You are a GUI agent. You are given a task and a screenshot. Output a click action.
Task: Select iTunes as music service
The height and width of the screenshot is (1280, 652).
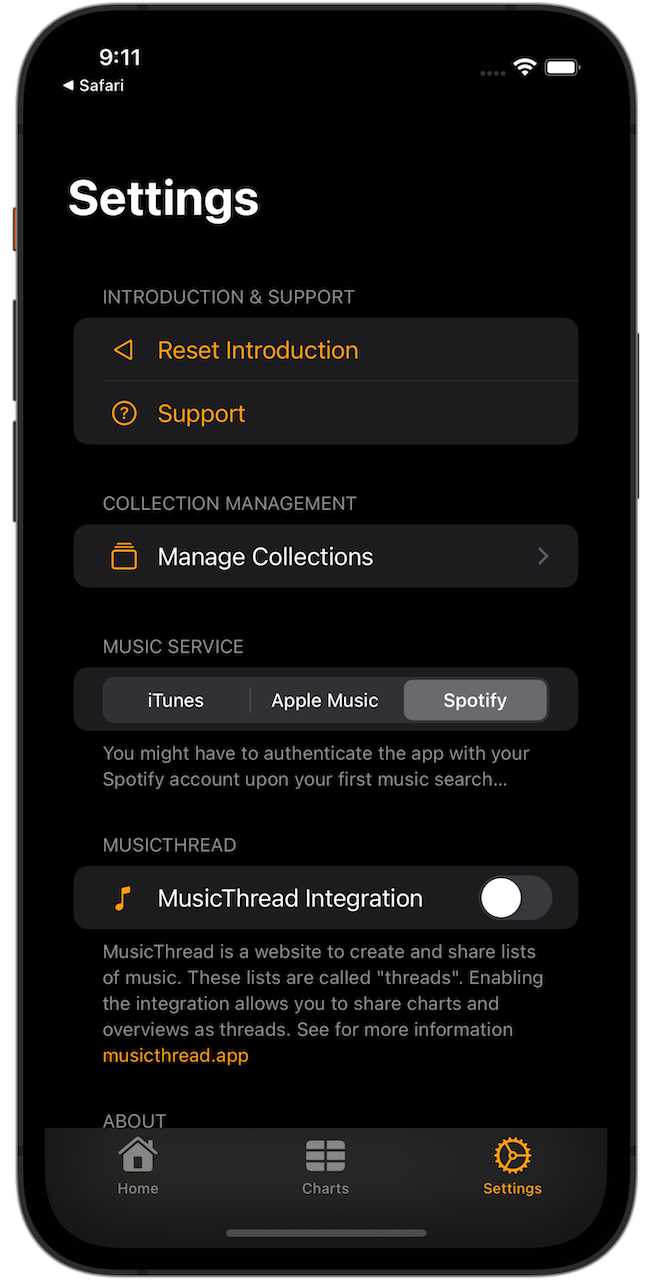[x=176, y=700]
